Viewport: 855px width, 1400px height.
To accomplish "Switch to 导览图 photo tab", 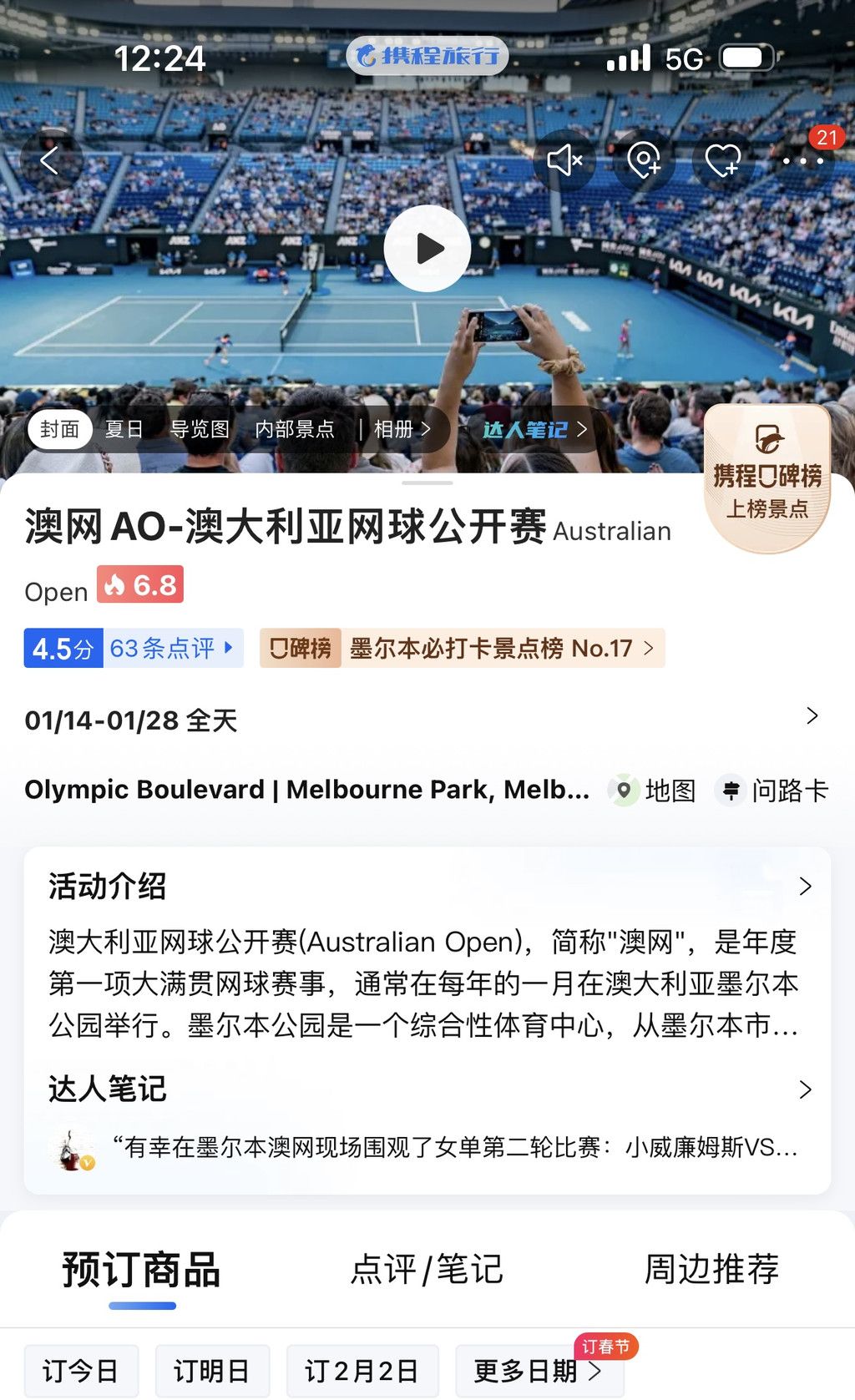I will pos(200,429).
